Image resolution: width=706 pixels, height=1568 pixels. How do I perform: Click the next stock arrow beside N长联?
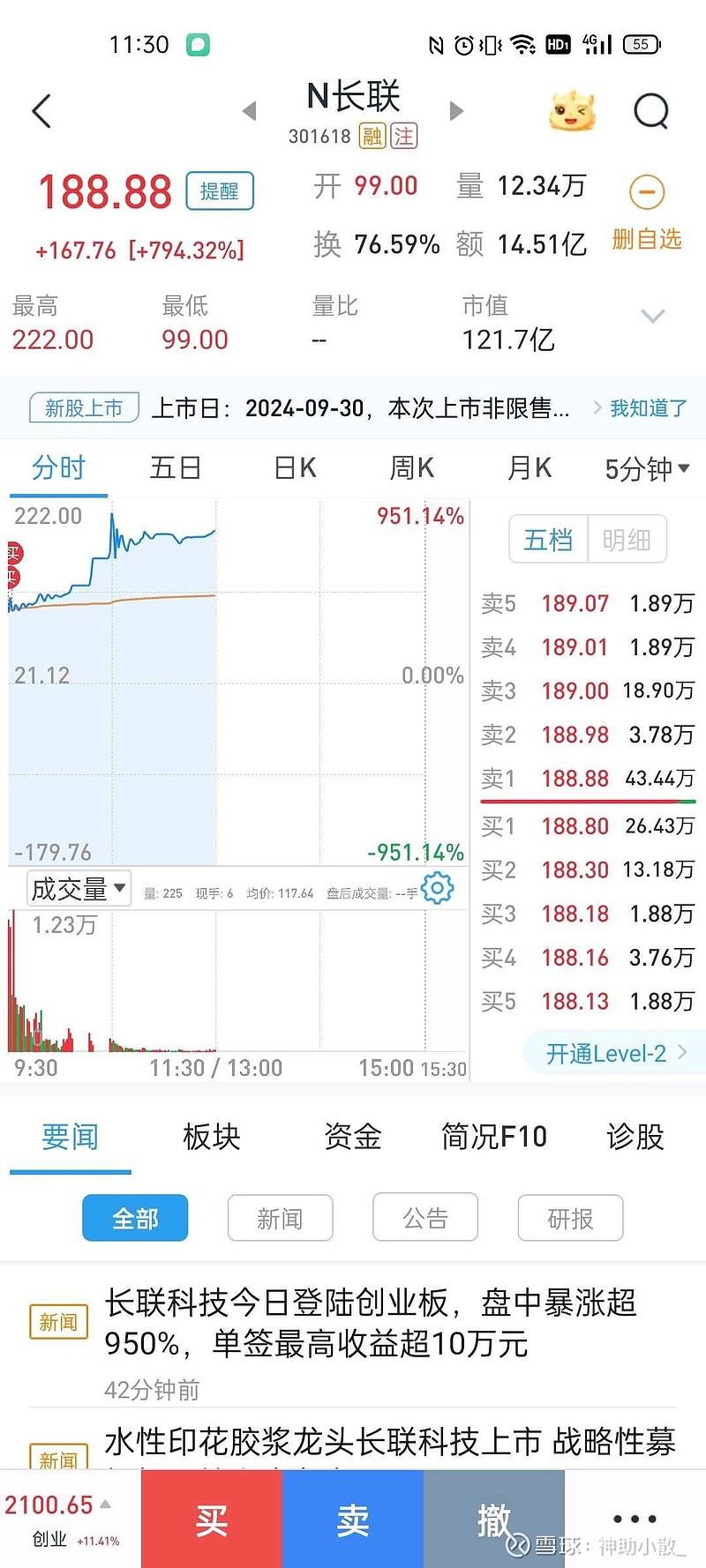(x=456, y=111)
